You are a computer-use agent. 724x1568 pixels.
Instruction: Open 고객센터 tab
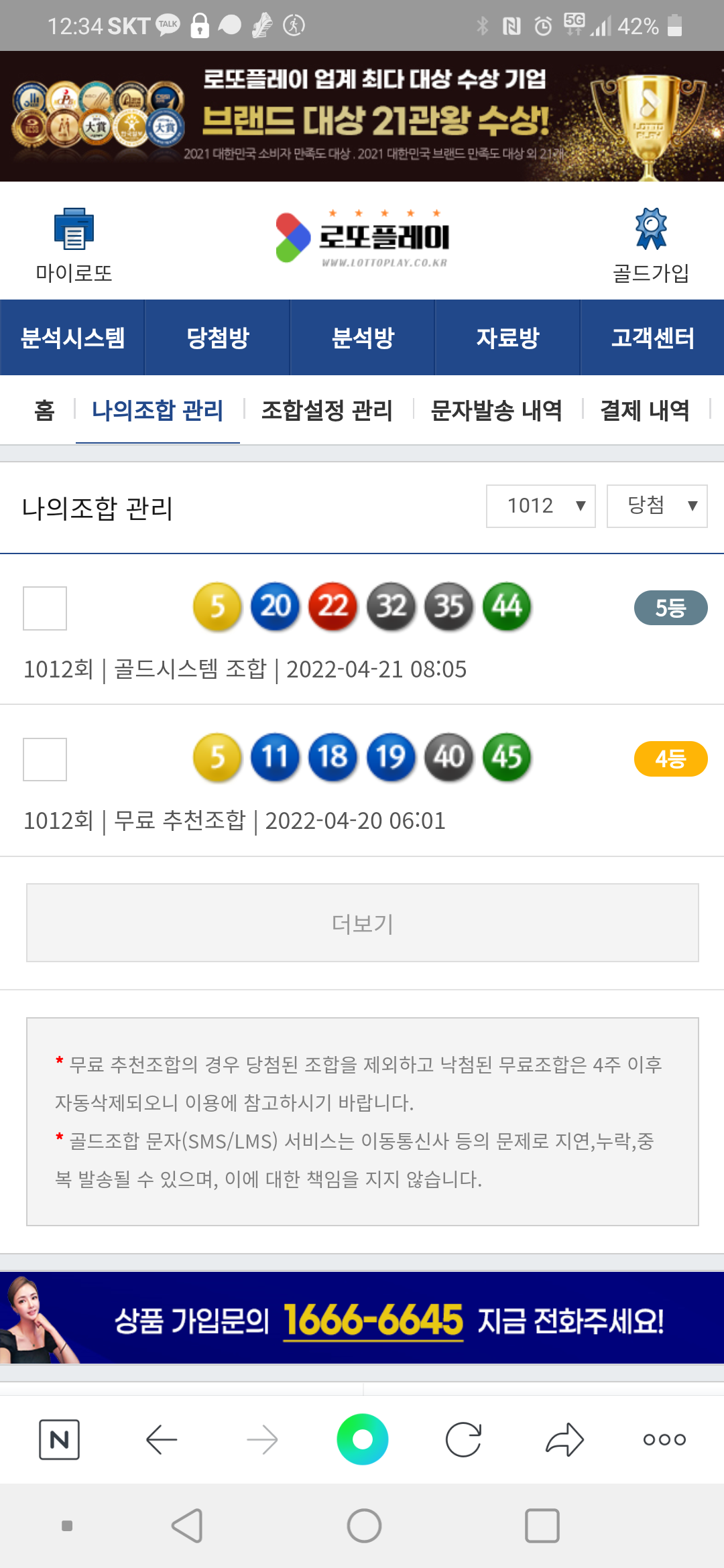click(x=652, y=338)
